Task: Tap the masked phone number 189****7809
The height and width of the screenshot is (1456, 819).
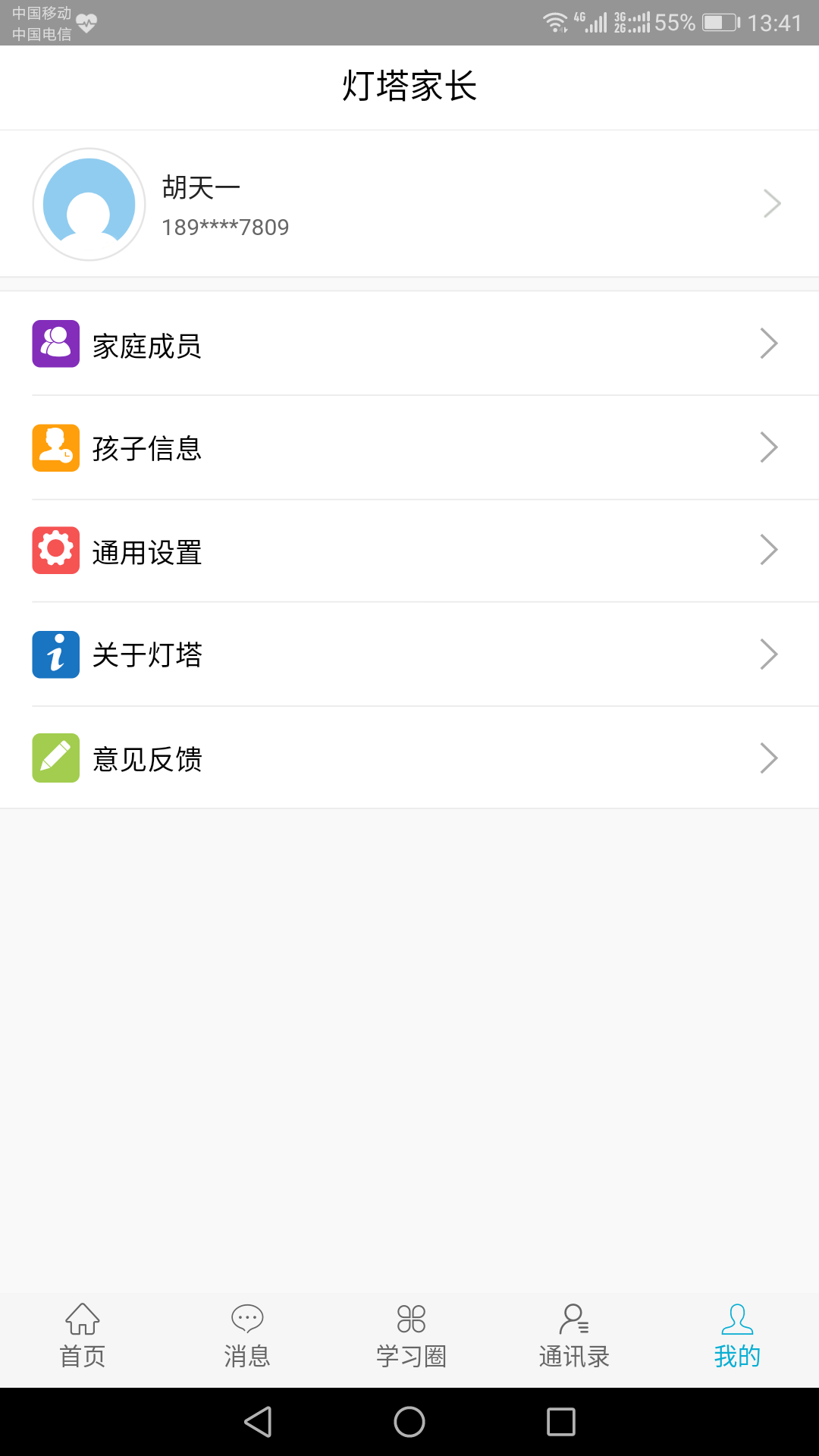Action: pyautogui.click(x=226, y=226)
